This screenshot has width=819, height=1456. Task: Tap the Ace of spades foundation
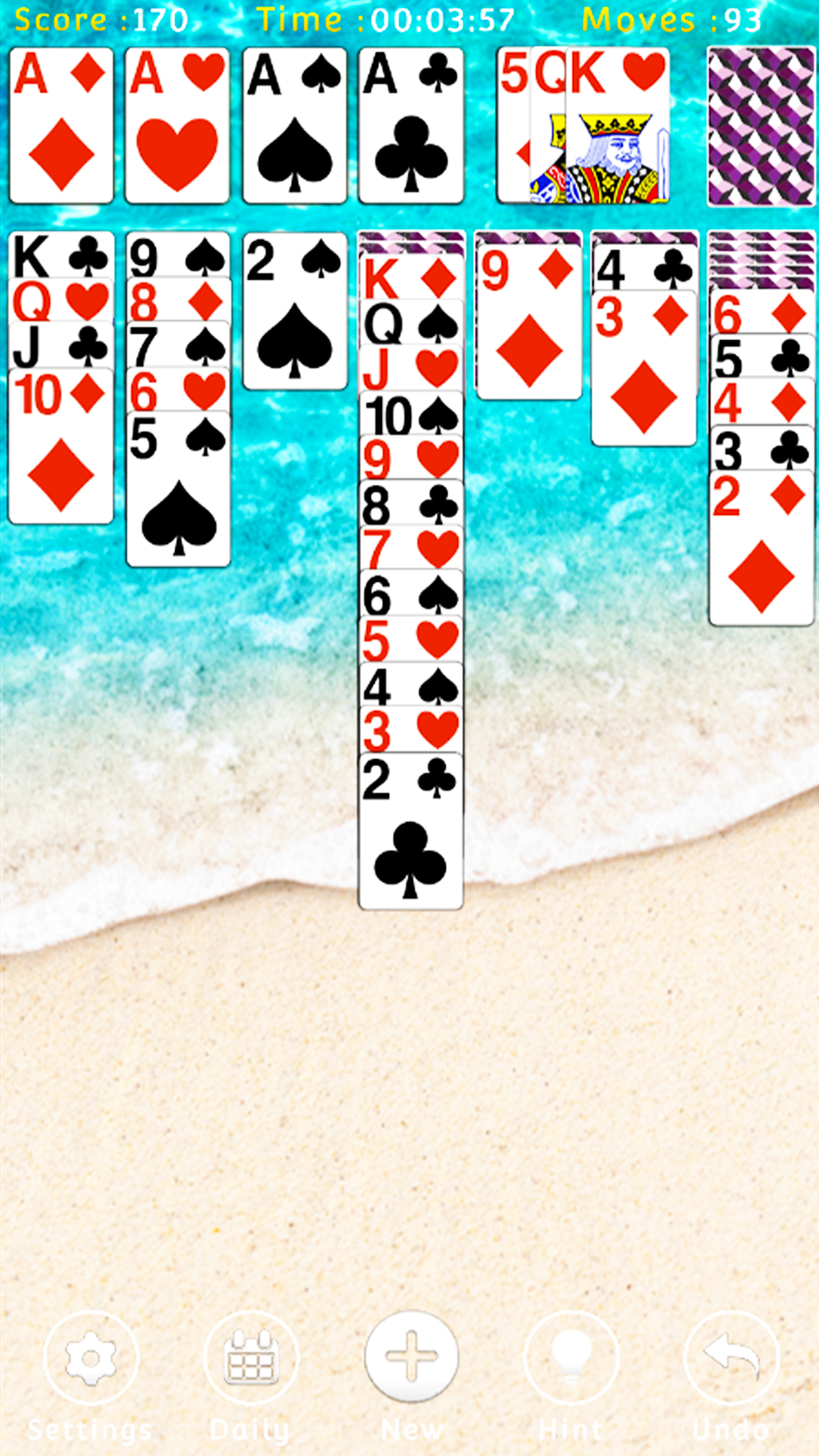point(295,126)
